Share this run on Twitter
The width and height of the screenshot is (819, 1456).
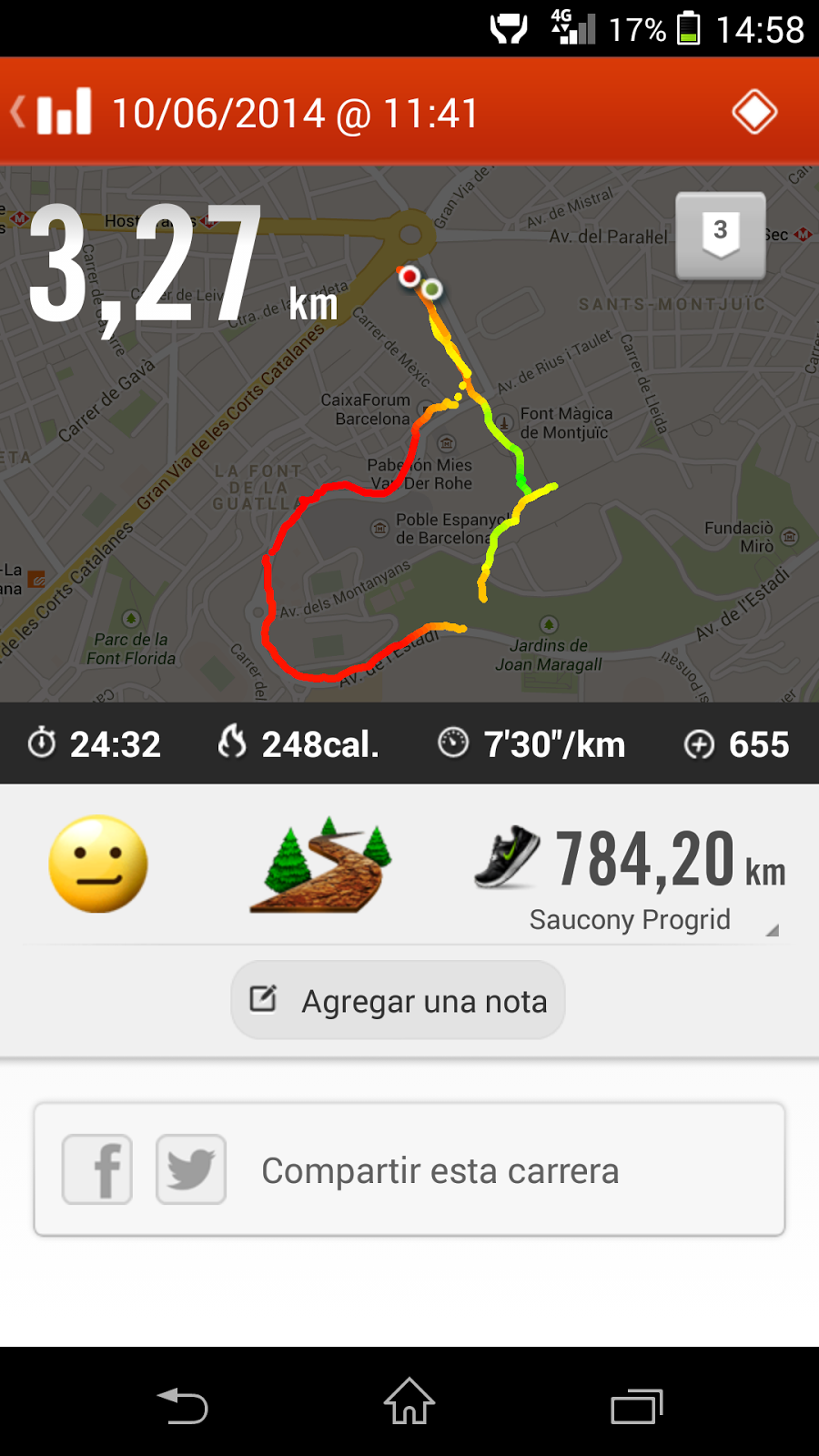tap(191, 1169)
